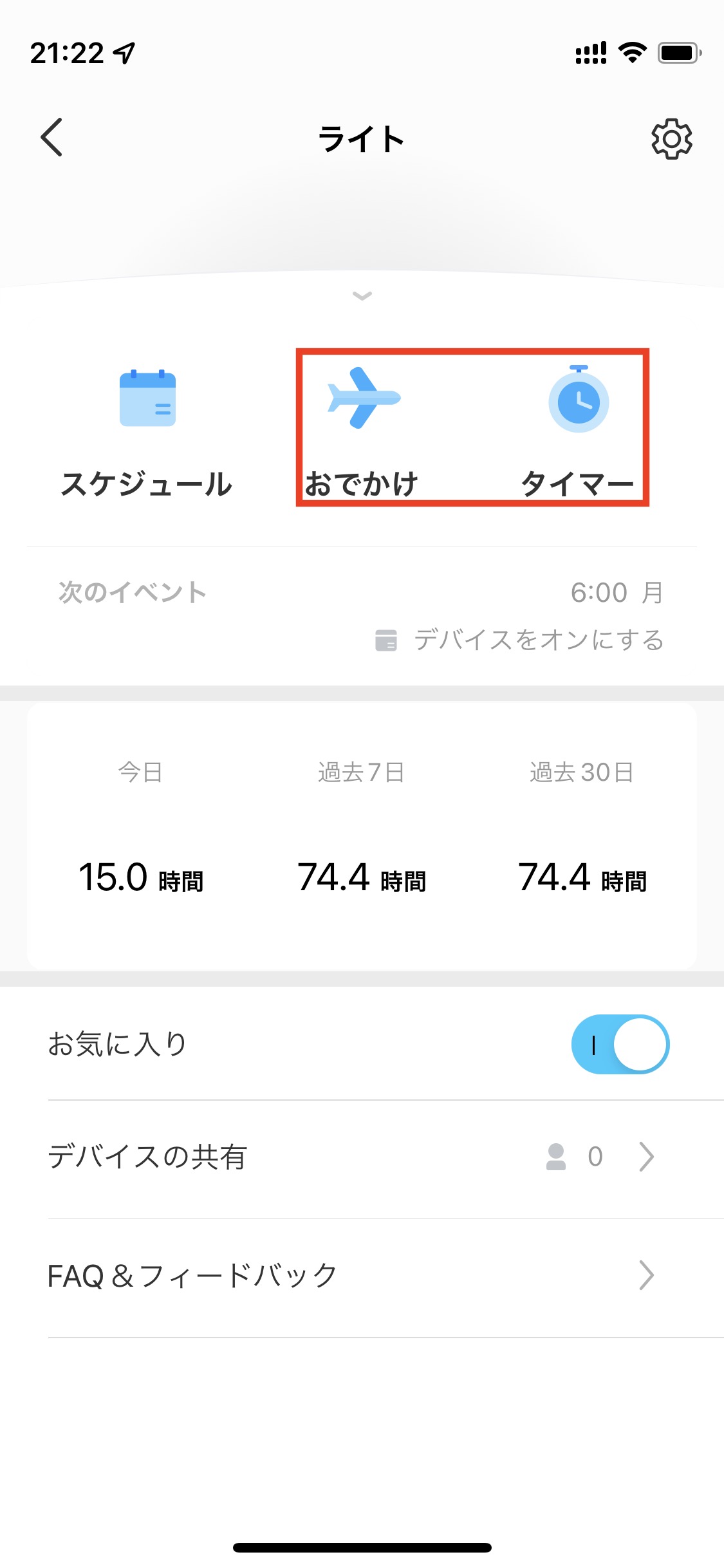Open スケジュール settings
The image size is (724, 1568).
click(147, 431)
